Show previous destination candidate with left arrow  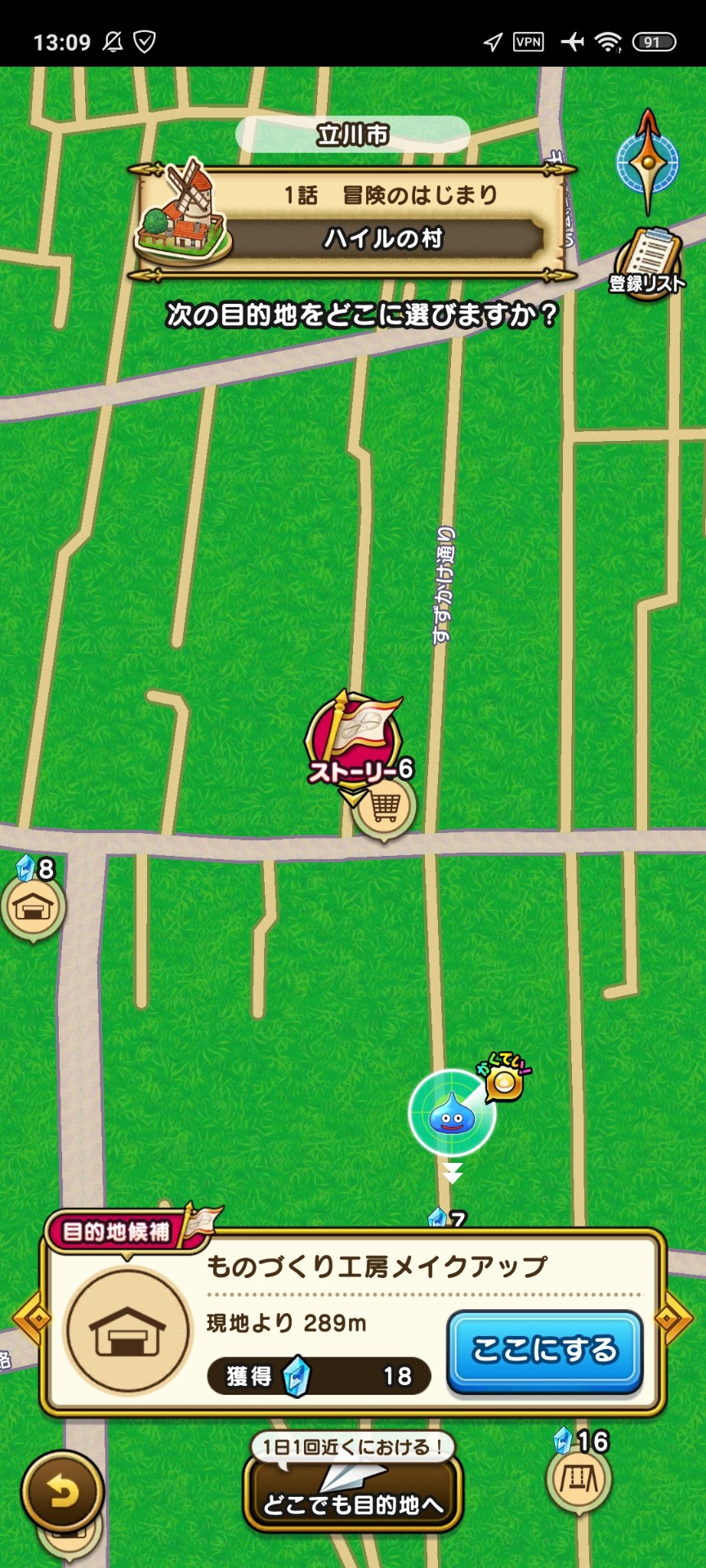pyautogui.click(x=31, y=1318)
